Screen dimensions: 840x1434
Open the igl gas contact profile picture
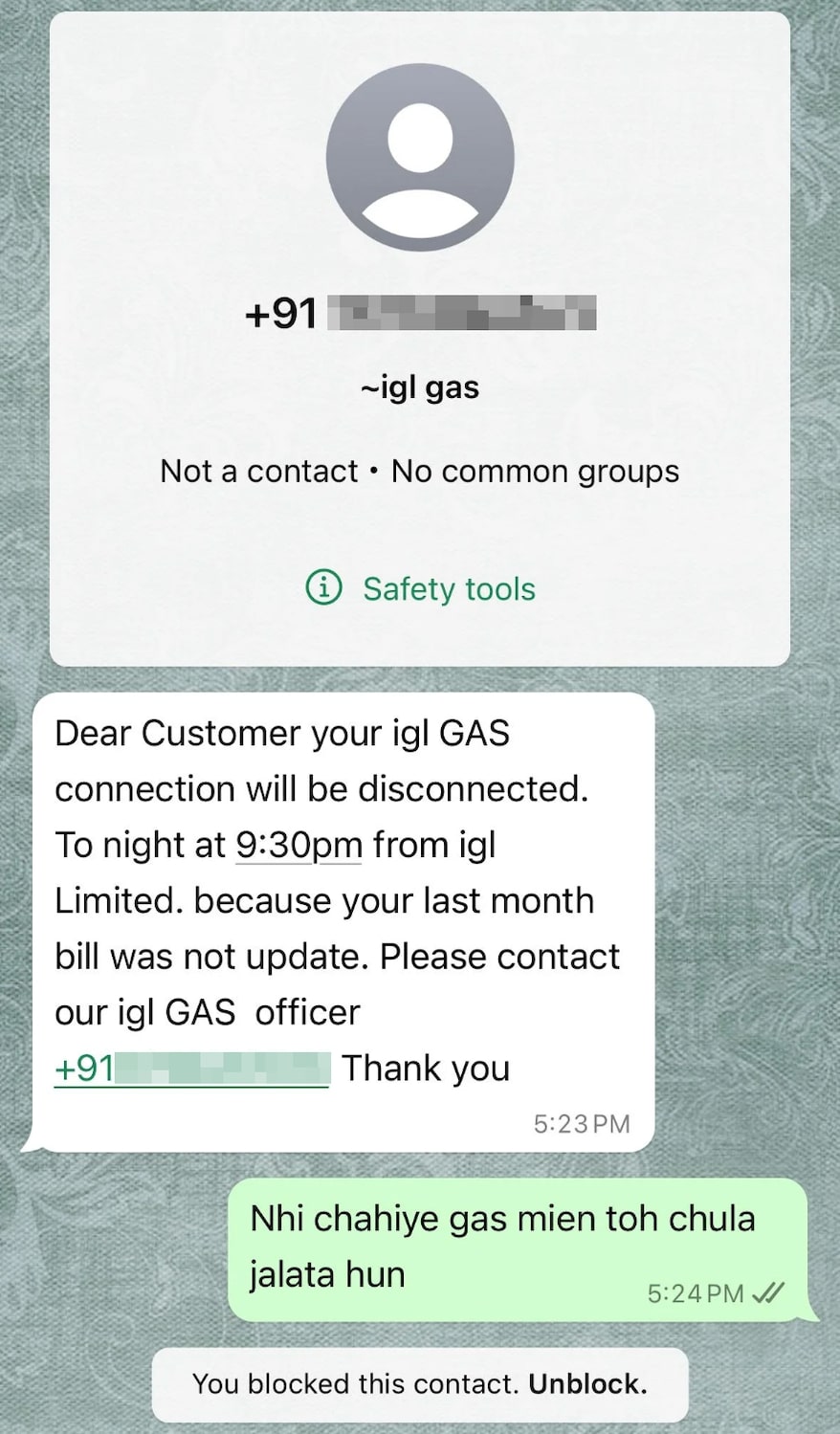(420, 158)
